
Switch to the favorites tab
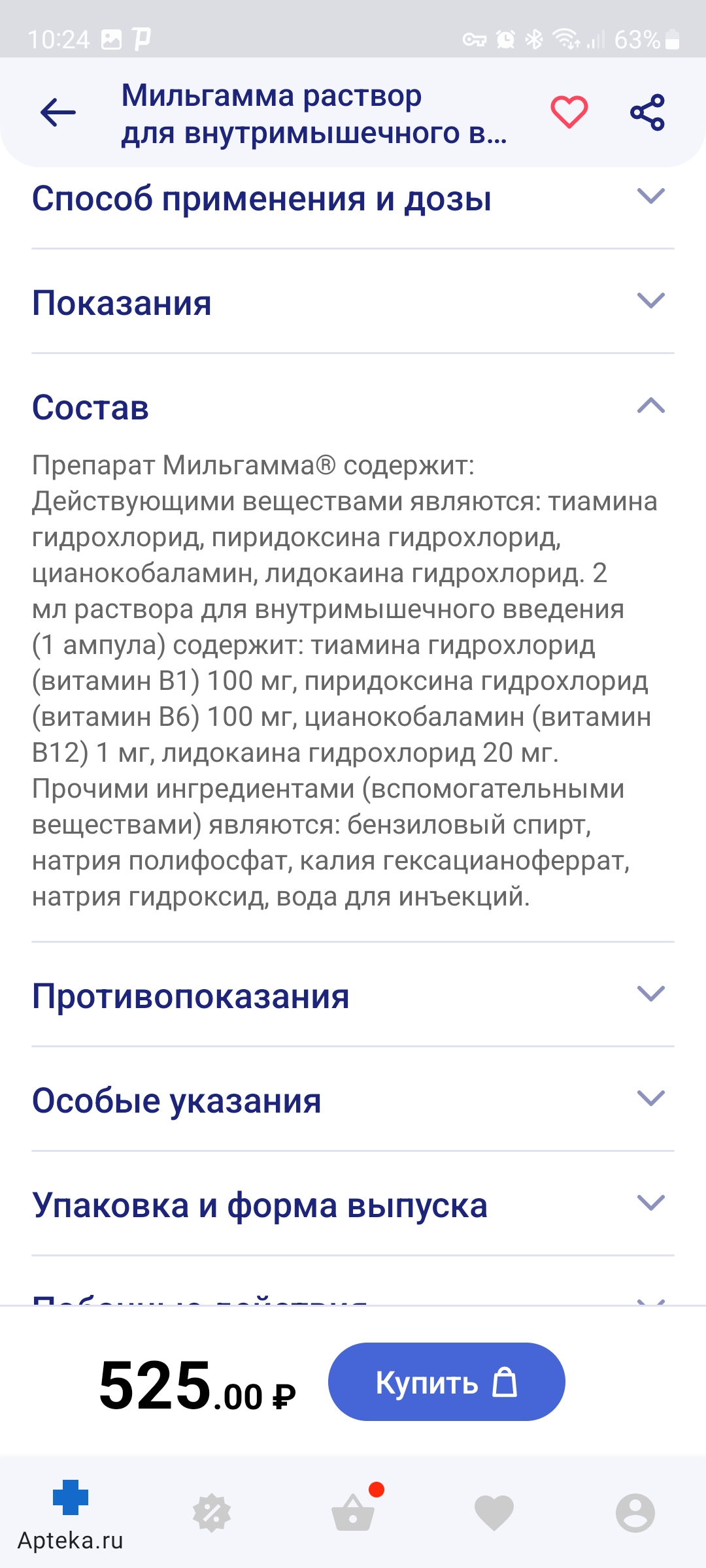click(x=494, y=1512)
